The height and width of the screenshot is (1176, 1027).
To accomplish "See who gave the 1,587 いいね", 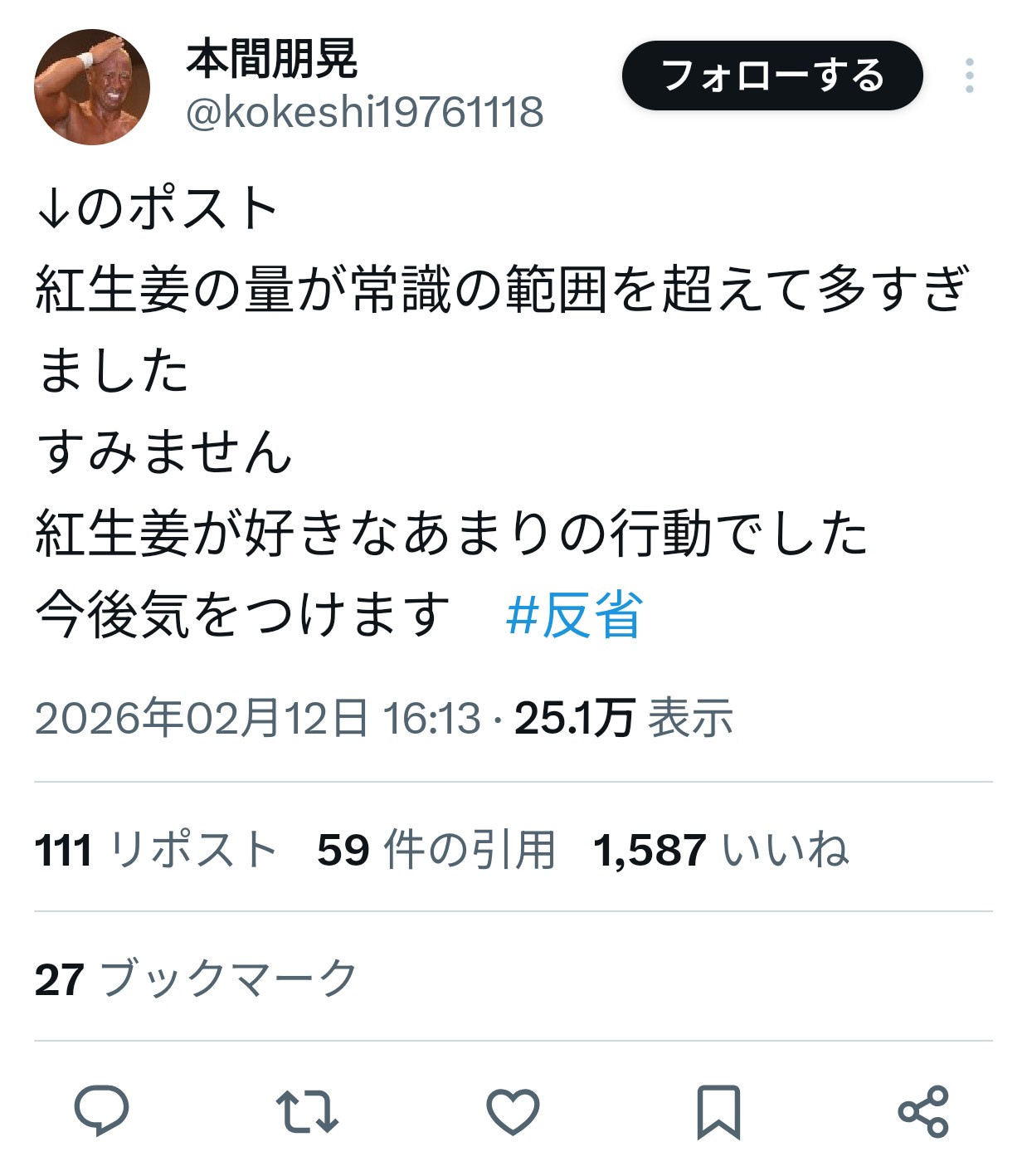I will coord(721,850).
